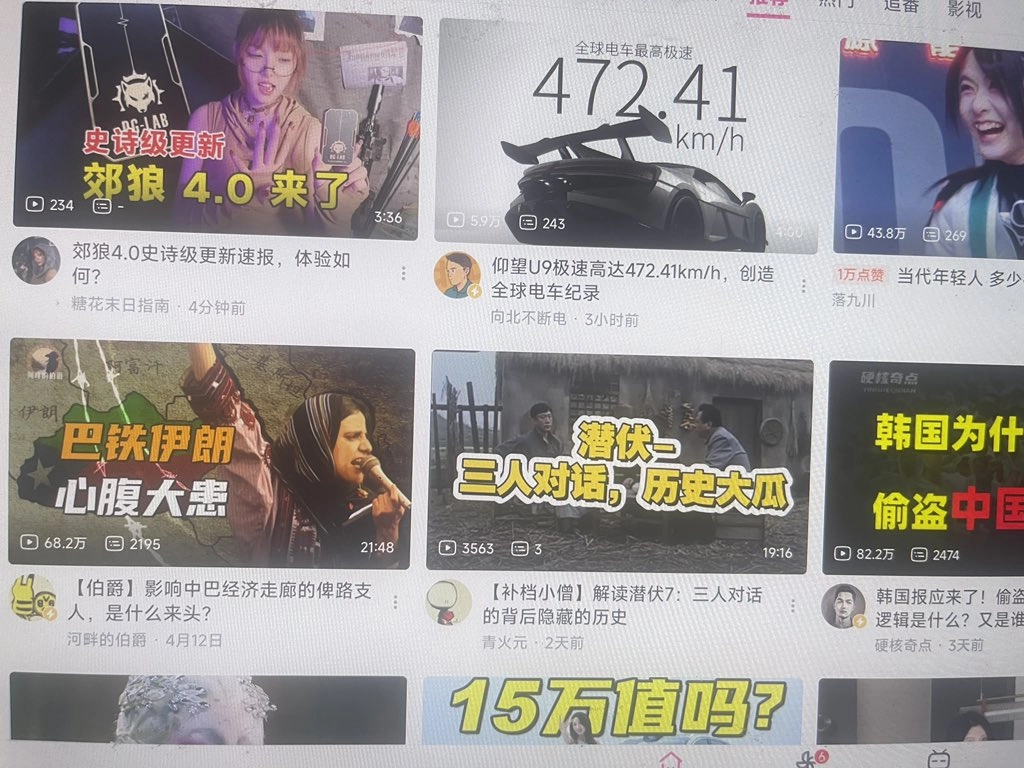The image size is (1024, 768).
Task: View 向北不断电 uploader avatar
Action: (x=458, y=275)
